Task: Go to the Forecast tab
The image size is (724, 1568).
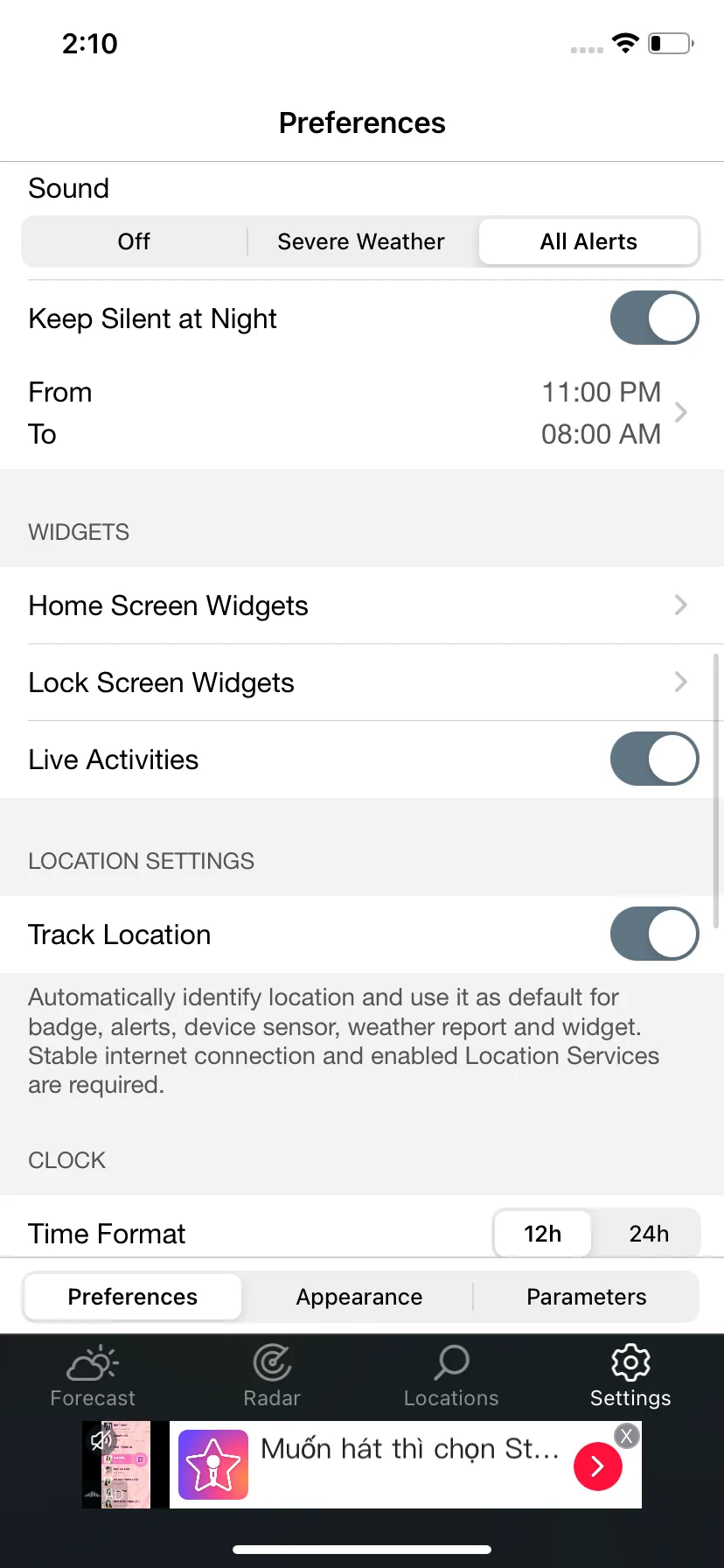Action: coord(93,1375)
